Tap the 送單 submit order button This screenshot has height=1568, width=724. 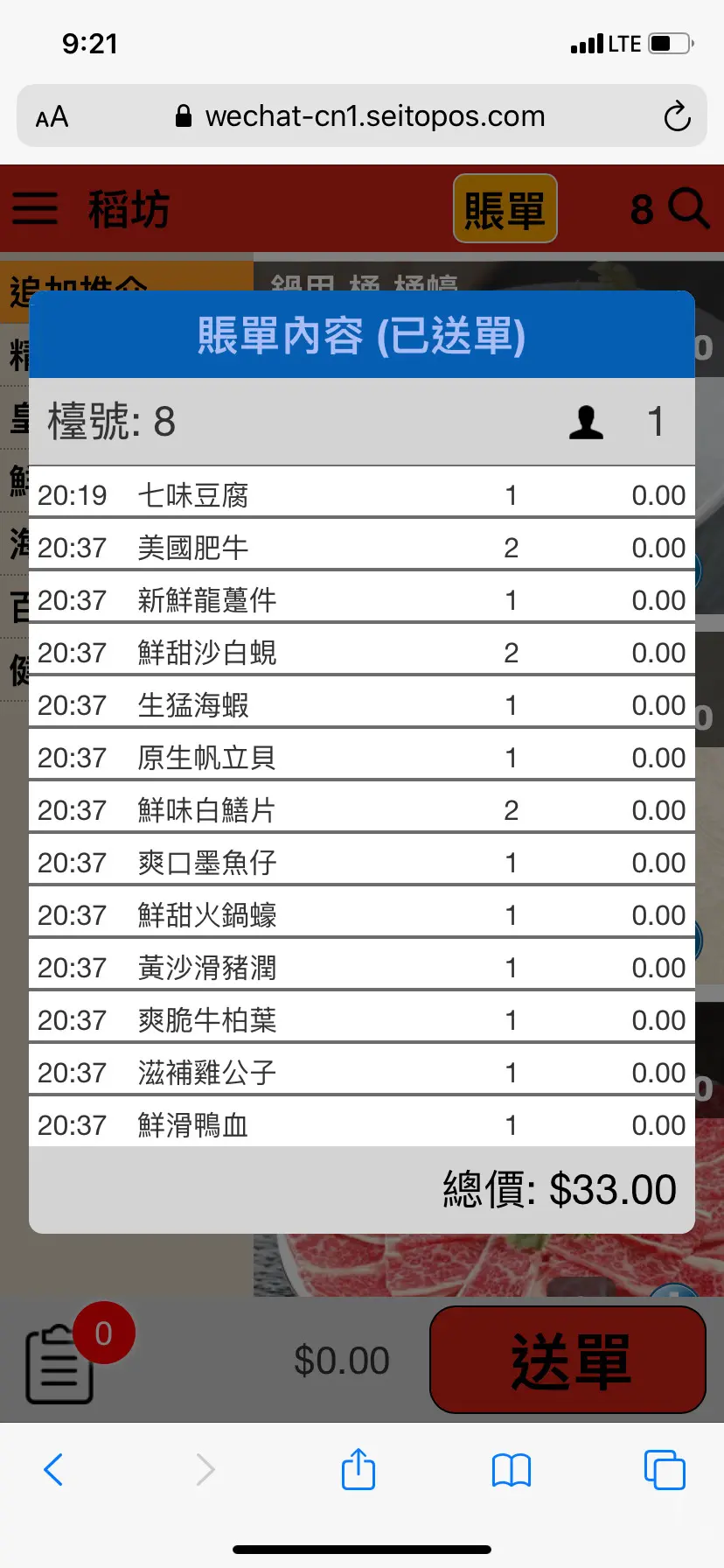click(x=567, y=1361)
